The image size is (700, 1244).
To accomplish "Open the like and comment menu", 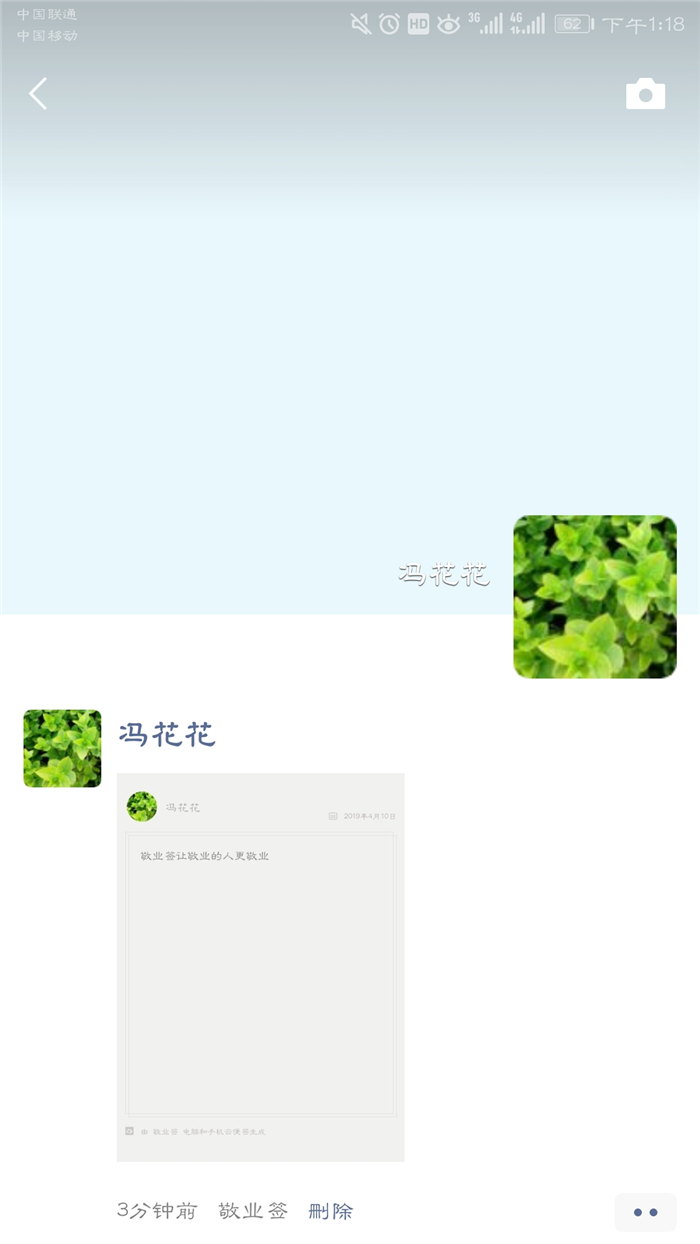I will tap(645, 1212).
